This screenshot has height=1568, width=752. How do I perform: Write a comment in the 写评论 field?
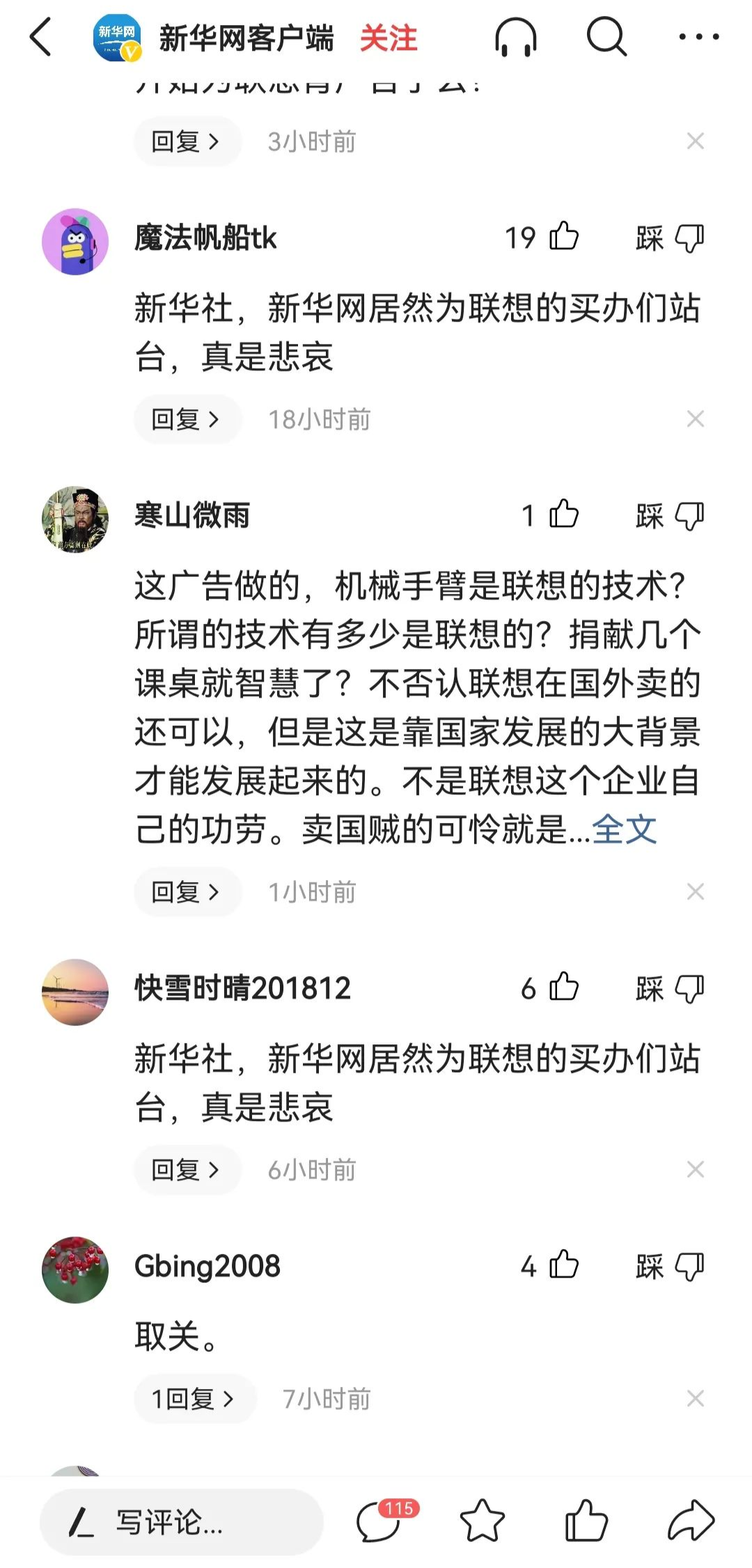coord(181,1523)
